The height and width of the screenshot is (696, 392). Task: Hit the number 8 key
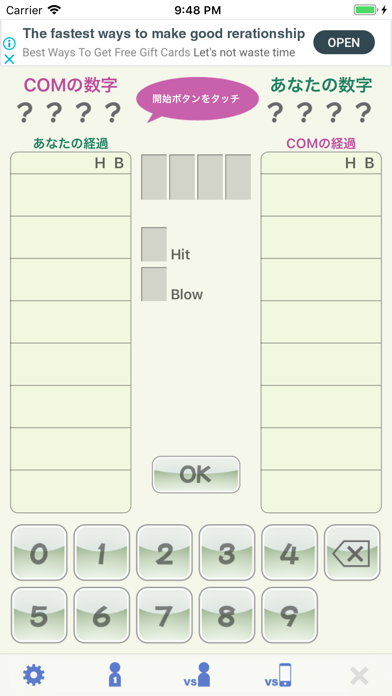(227, 615)
